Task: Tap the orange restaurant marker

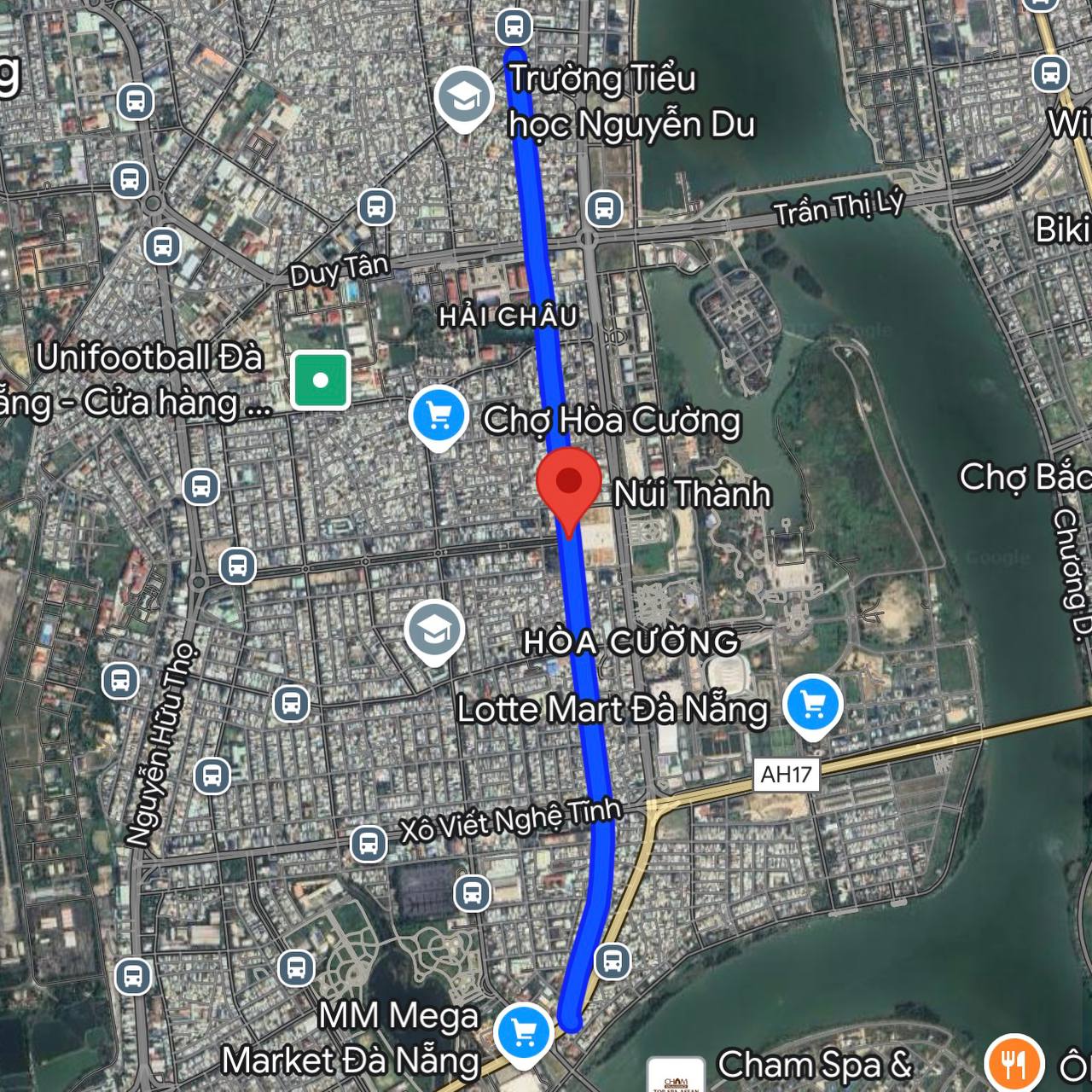Action: pyautogui.click(x=1013, y=1063)
